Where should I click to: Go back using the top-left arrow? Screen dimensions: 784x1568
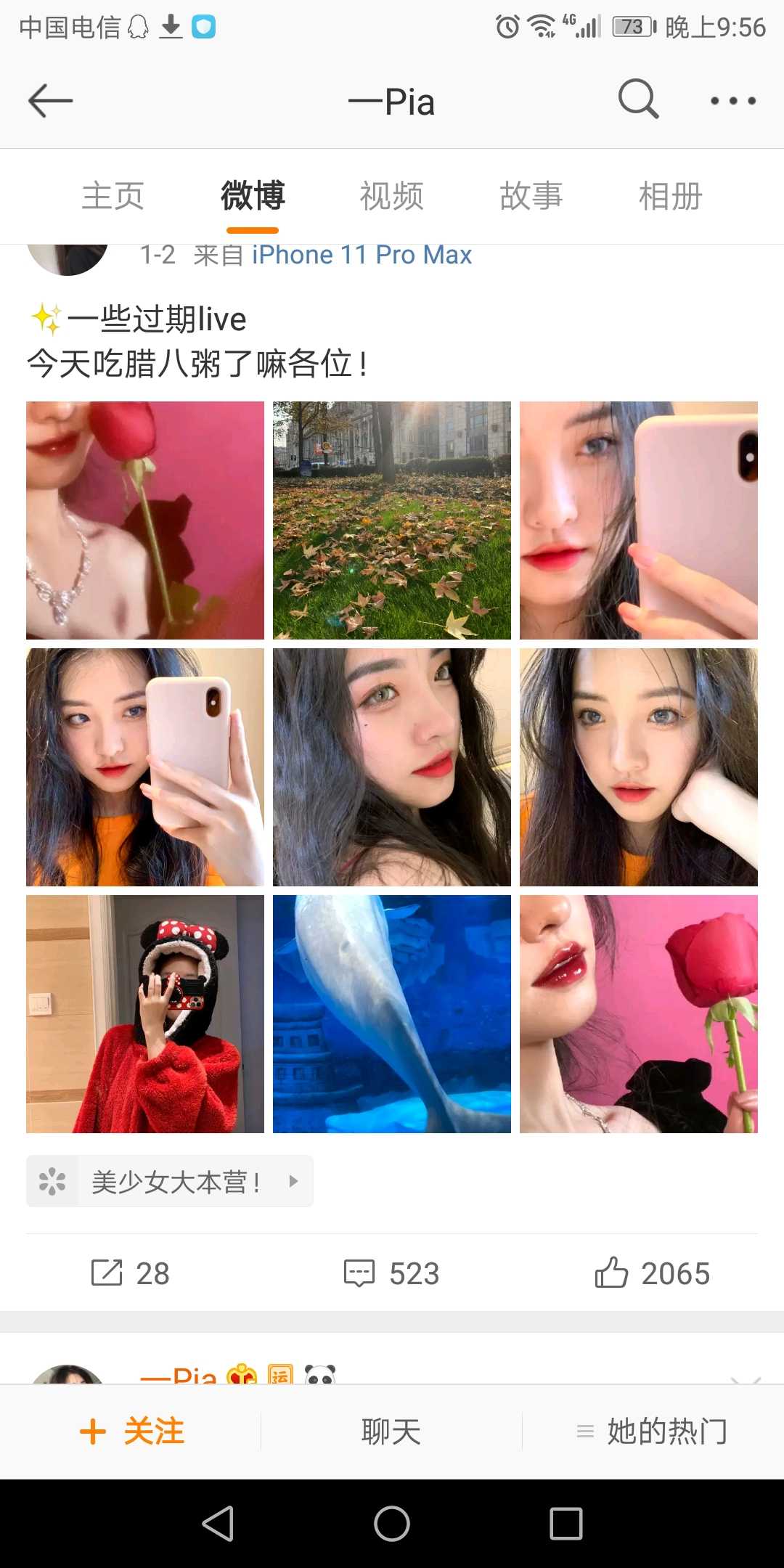(x=50, y=101)
